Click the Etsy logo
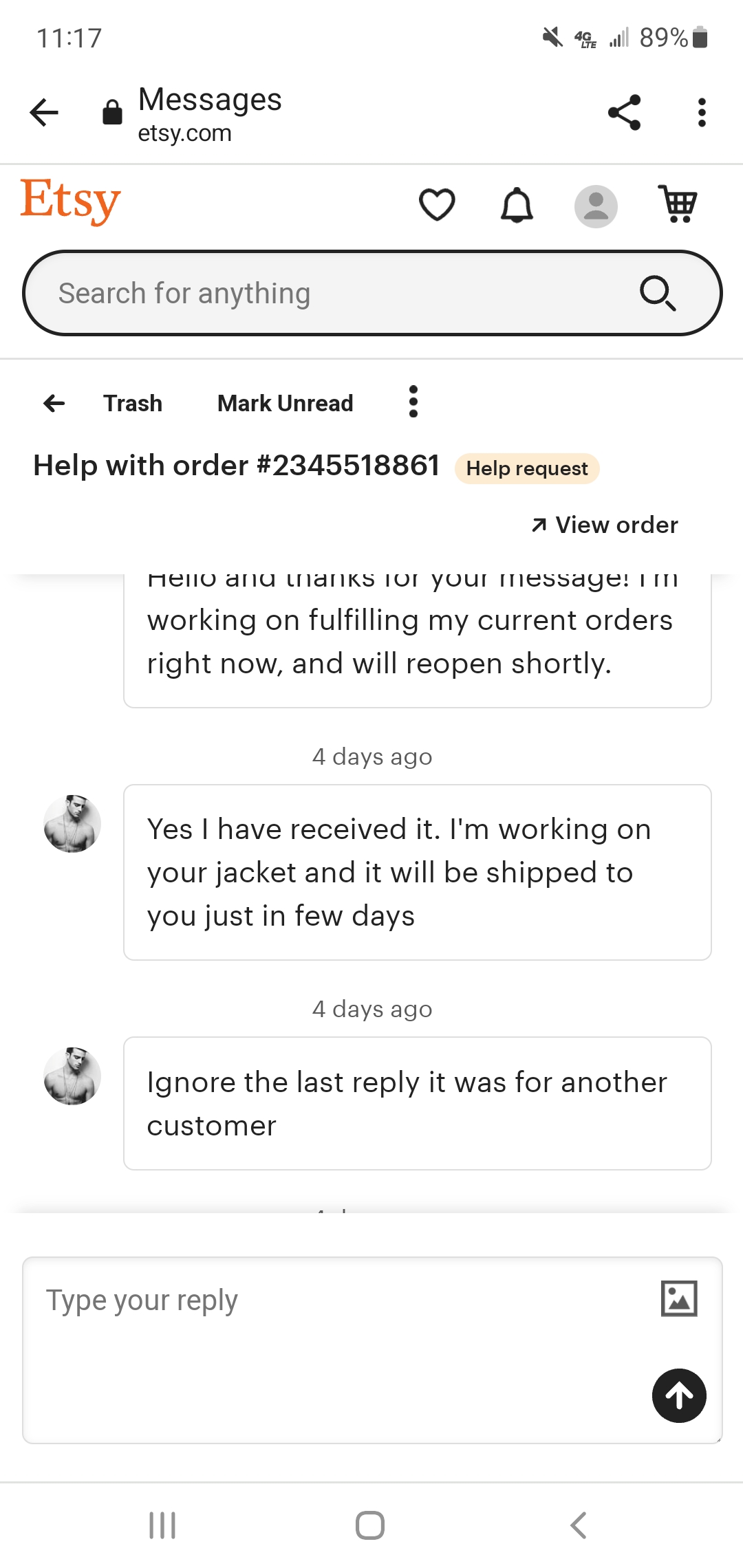This screenshot has width=743, height=1568. (69, 201)
